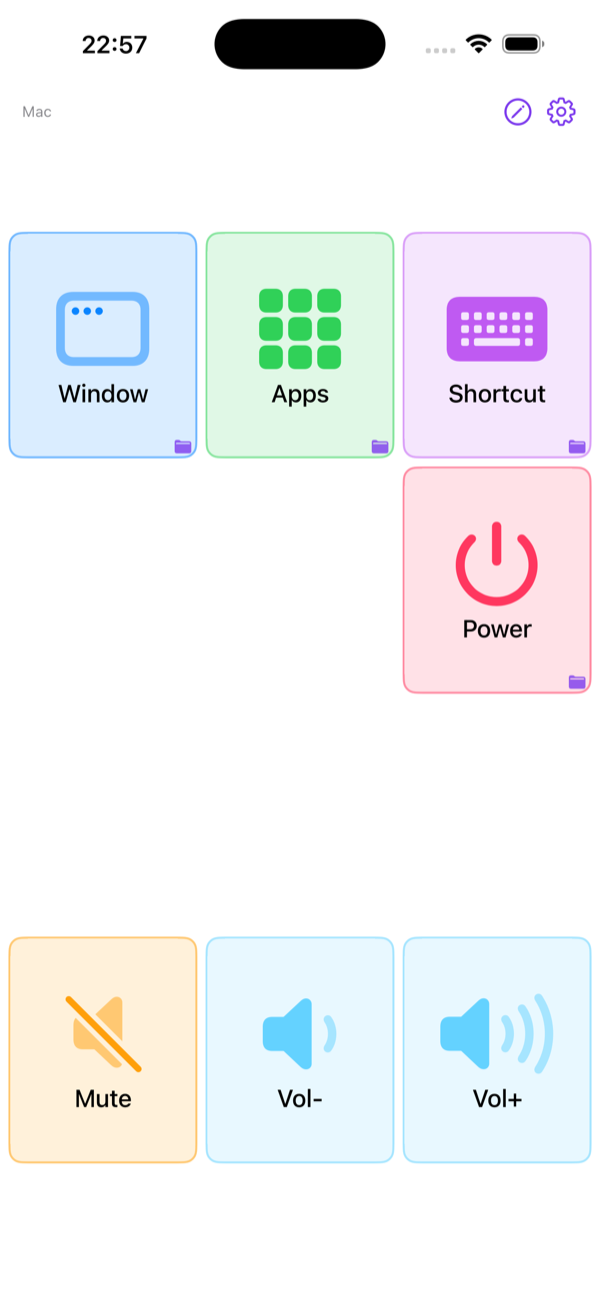Lower volume with Vol- button
The image size is (600, 1303).
point(300,1050)
